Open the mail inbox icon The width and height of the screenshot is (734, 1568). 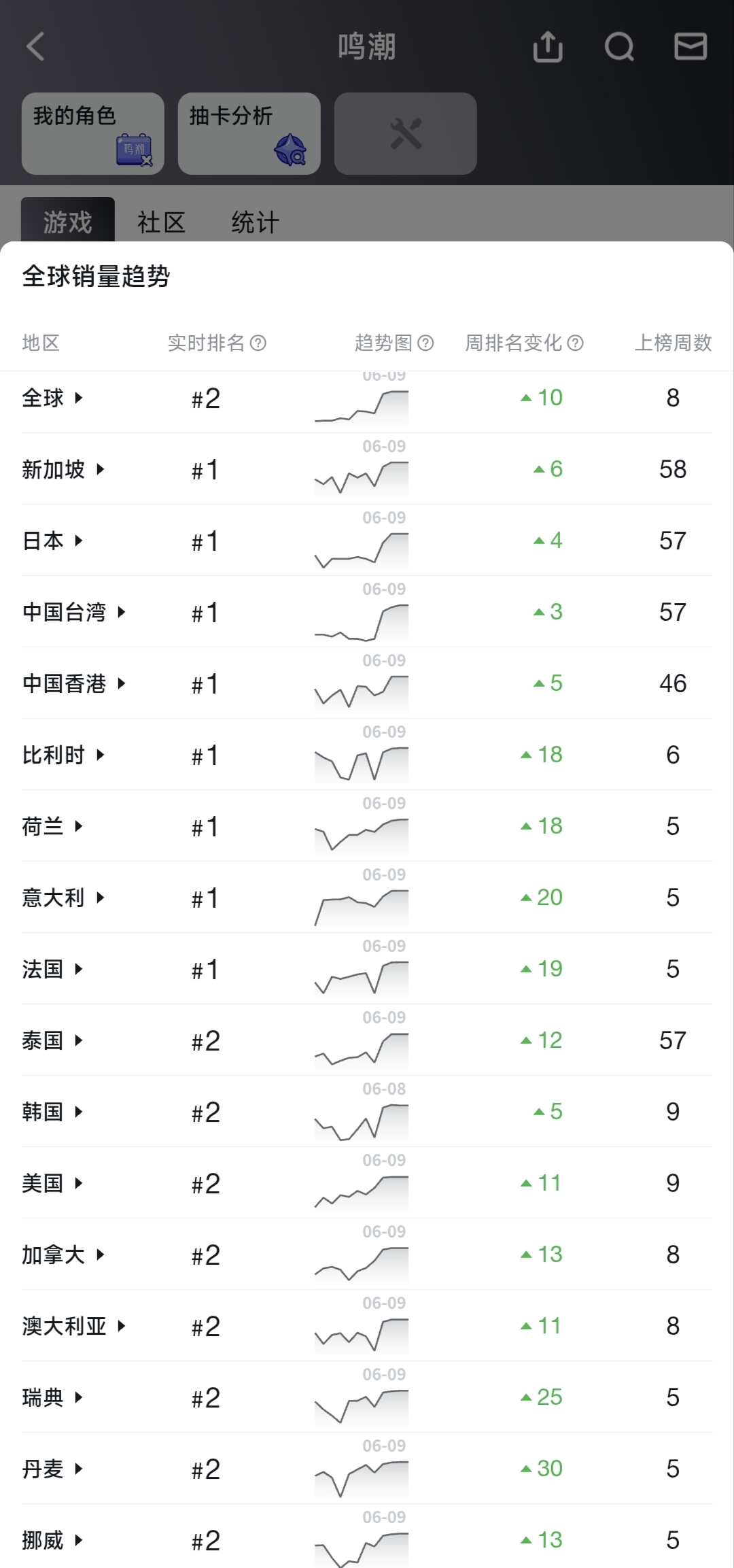click(x=691, y=47)
